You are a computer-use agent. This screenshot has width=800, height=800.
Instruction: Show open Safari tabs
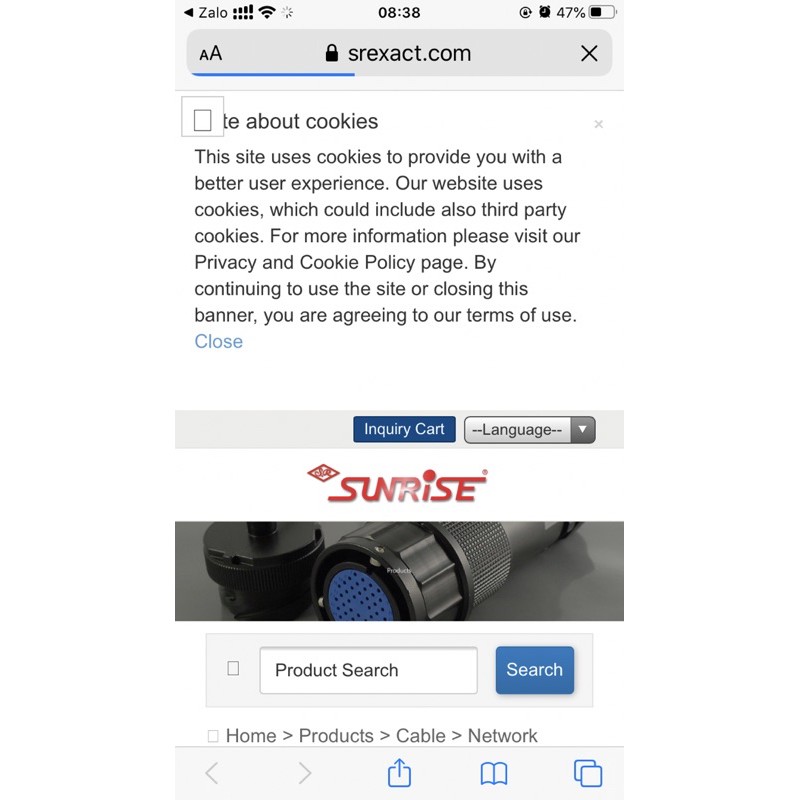(587, 773)
